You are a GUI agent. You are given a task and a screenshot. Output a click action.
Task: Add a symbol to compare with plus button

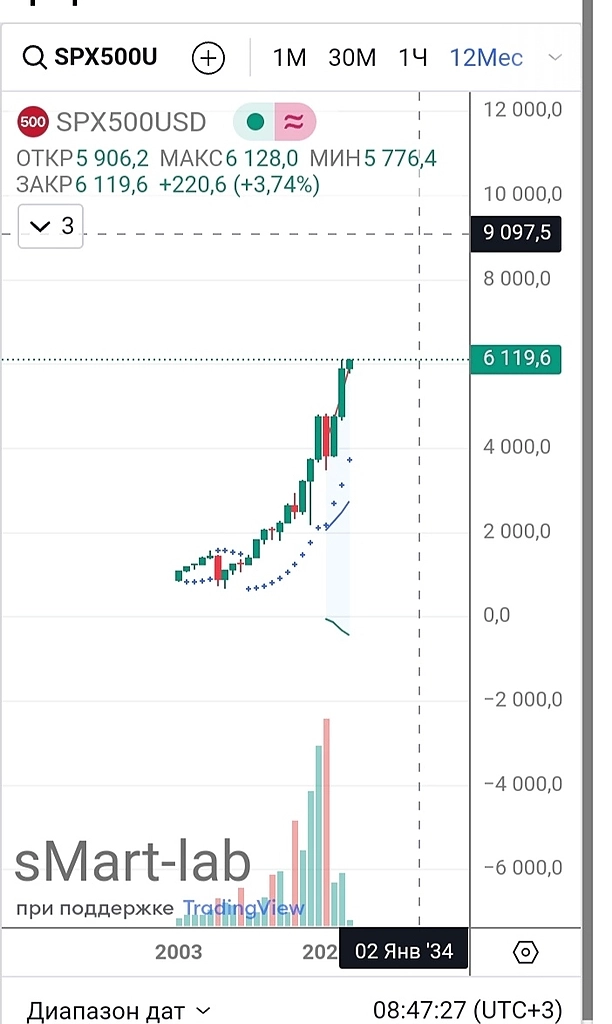click(208, 58)
